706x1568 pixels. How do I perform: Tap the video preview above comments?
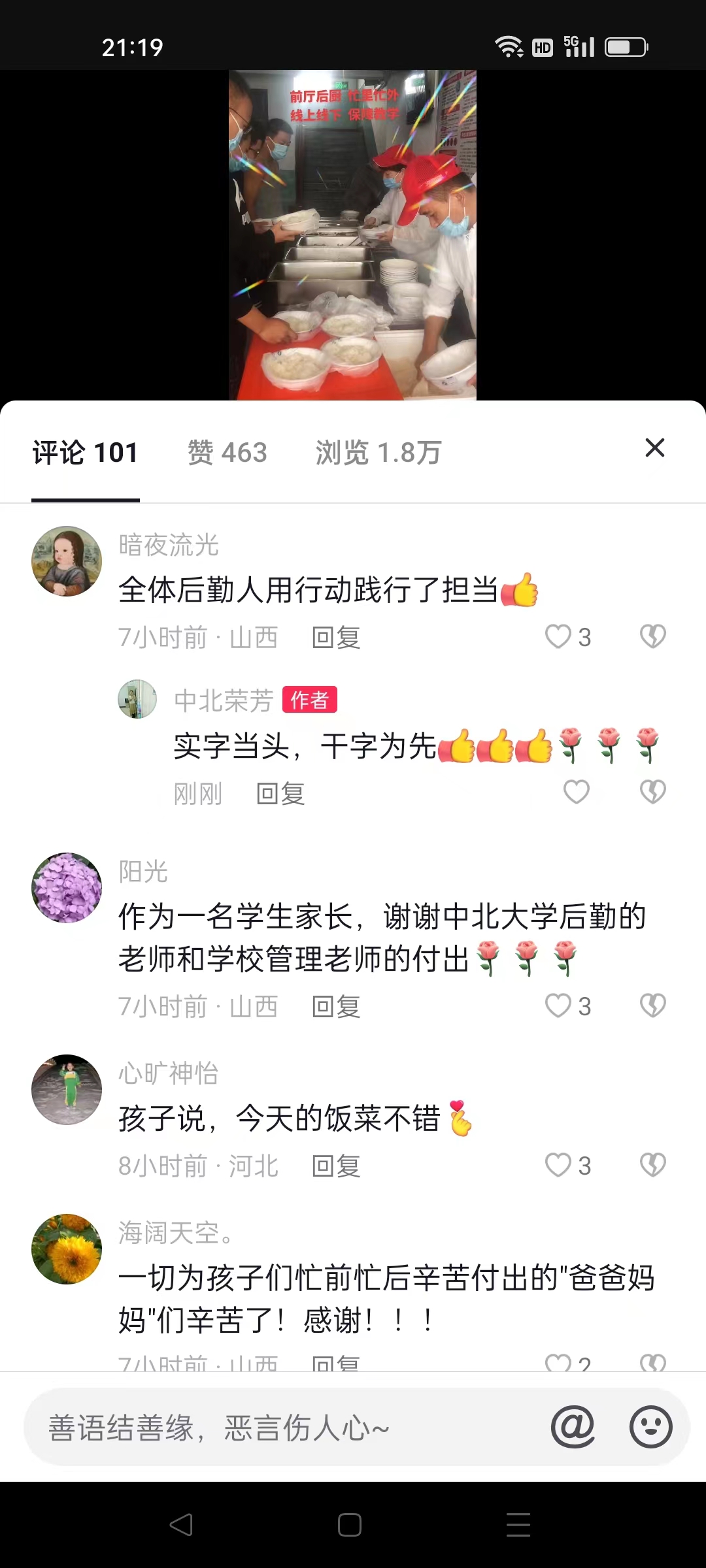352,235
